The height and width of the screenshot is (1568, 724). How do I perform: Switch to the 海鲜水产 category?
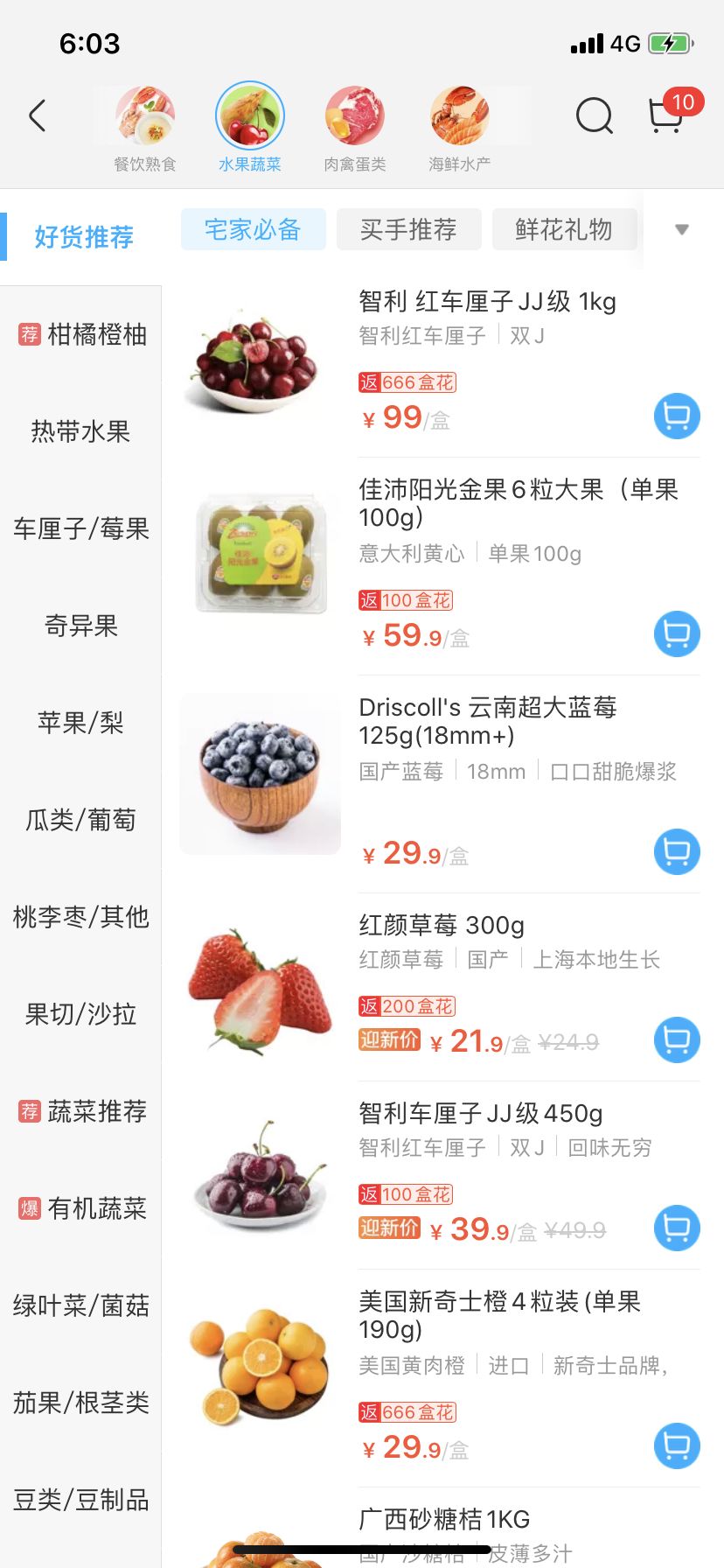pyautogui.click(x=460, y=129)
